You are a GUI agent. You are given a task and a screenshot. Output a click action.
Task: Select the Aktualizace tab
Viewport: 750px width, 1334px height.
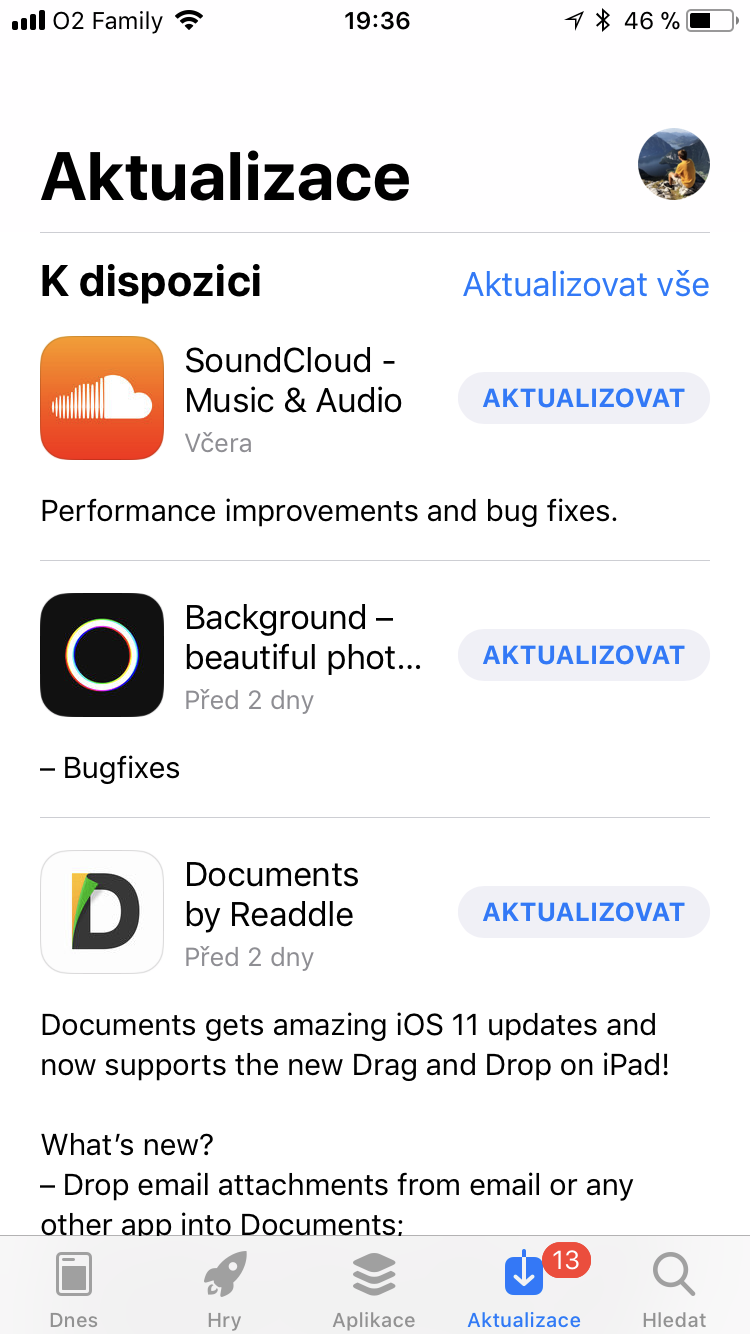[524, 1288]
